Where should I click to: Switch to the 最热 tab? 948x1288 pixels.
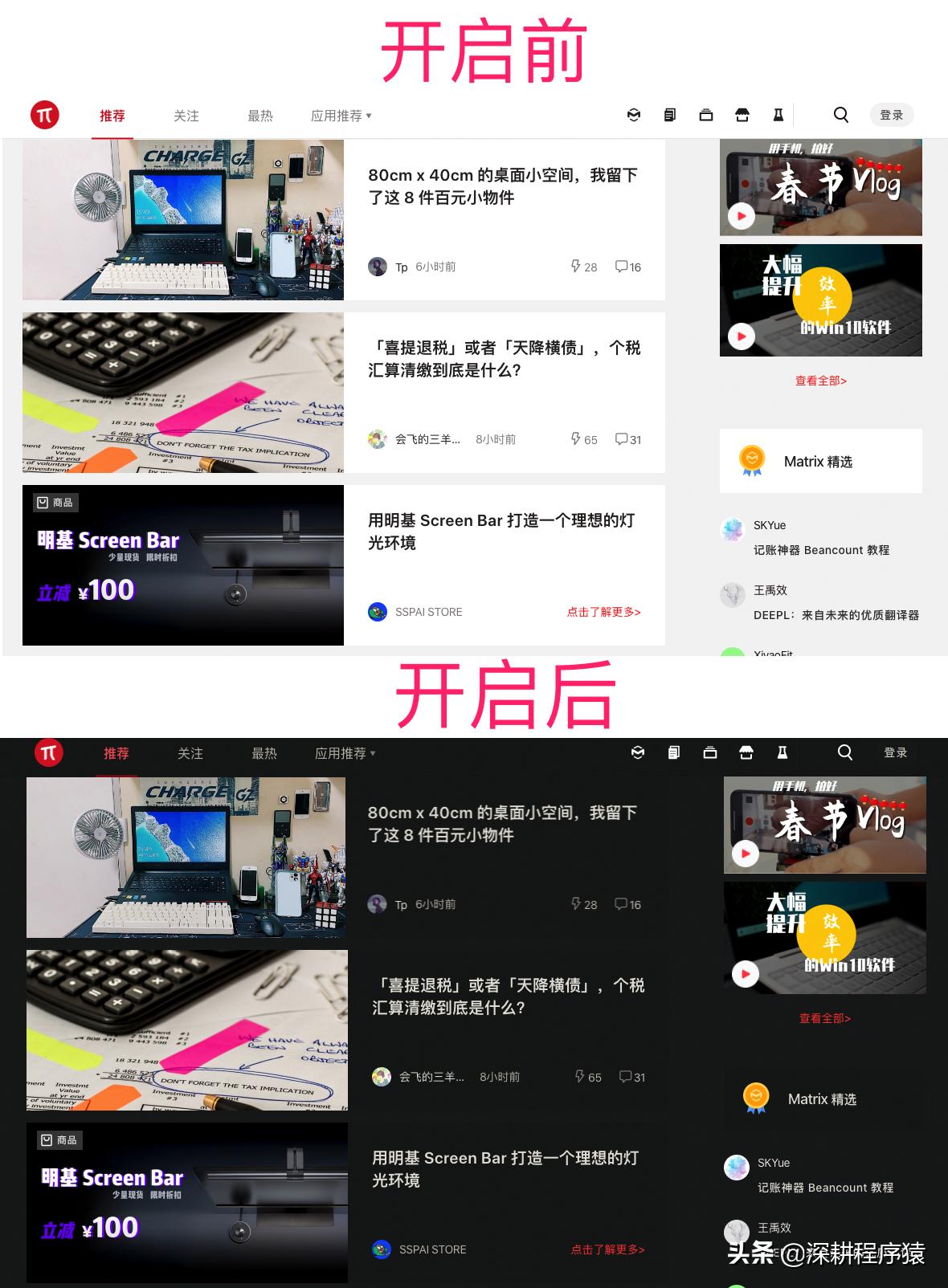pyautogui.click(x=262, y=115)
